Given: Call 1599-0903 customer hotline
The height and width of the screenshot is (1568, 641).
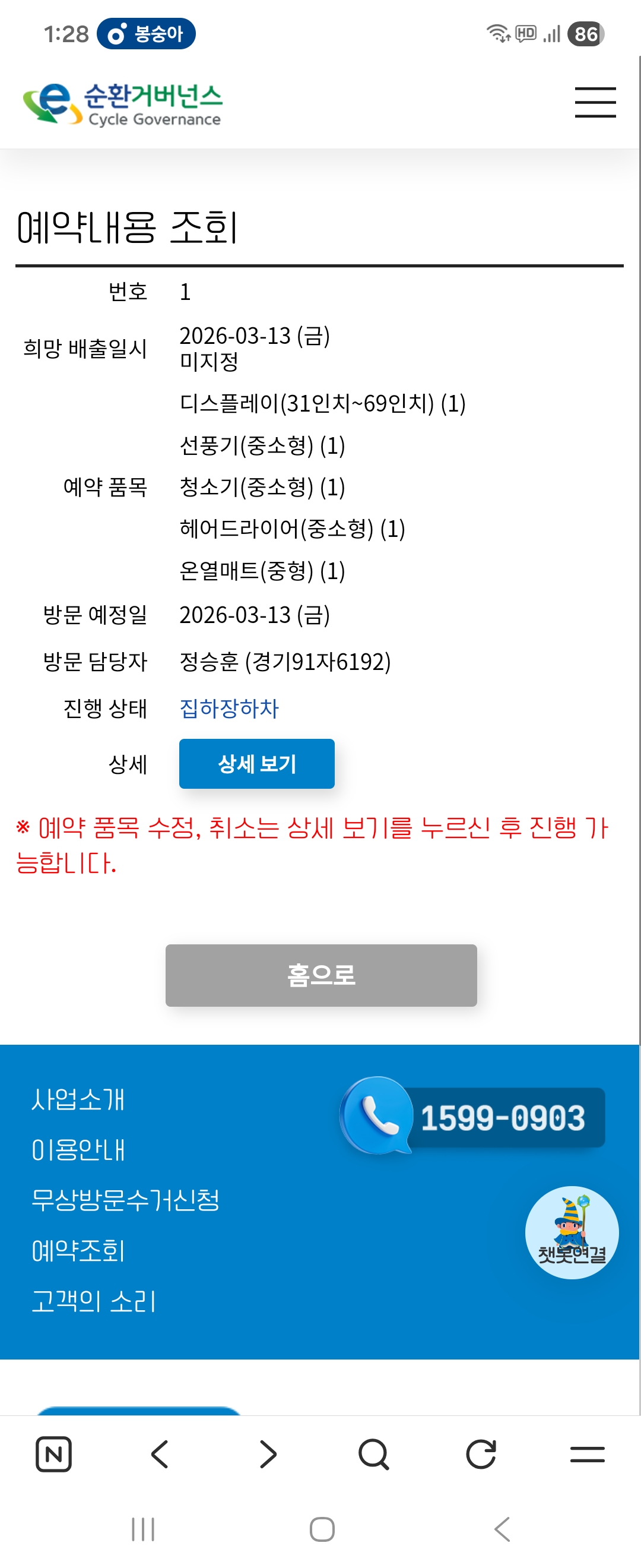Looking at the screenshot, I should pos(472,1117).
